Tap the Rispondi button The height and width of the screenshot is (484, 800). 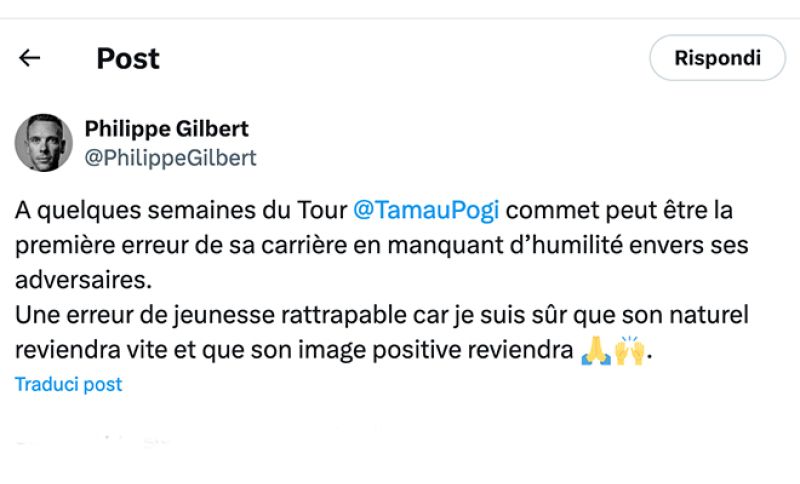[717, 58]
